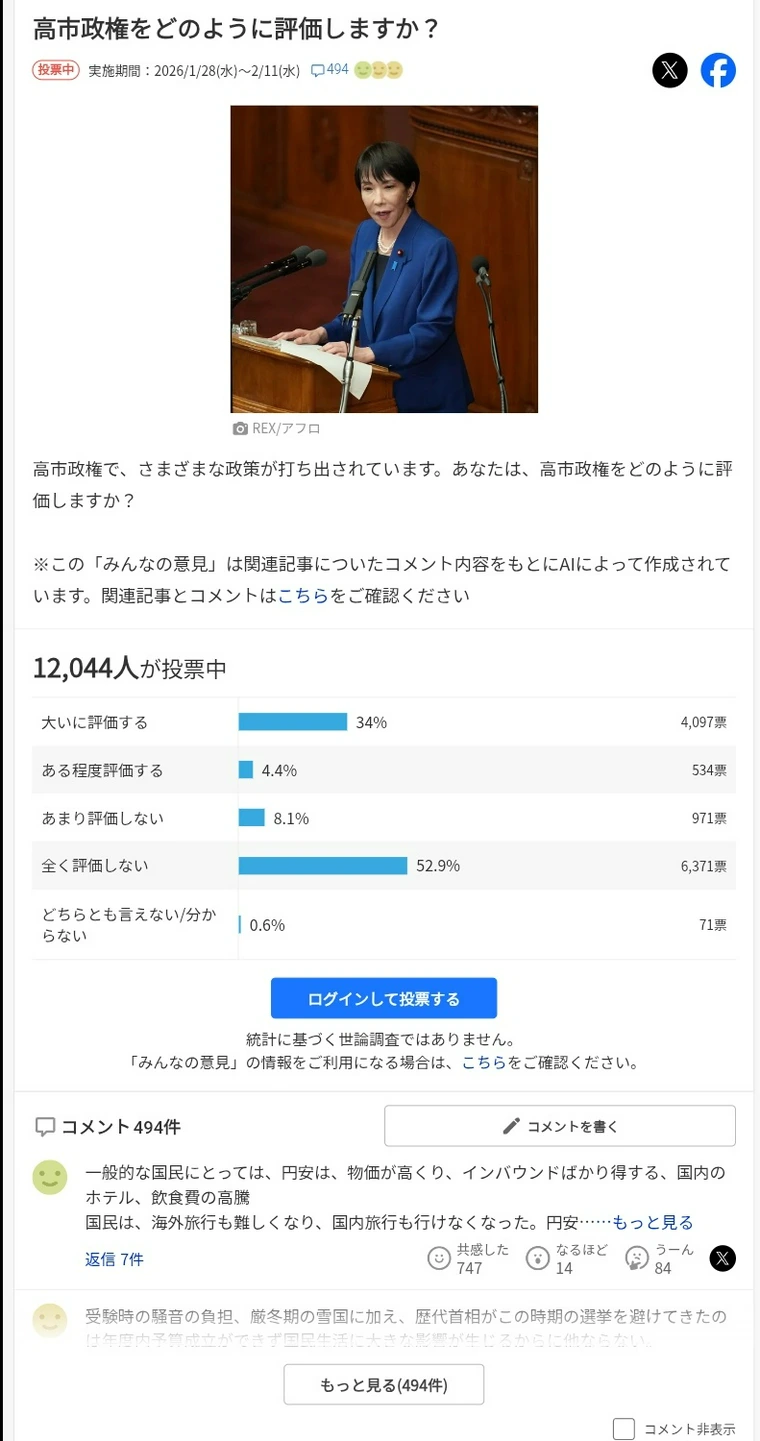Open the 494 comments count link
The width and height of the screenshot is (760, 1441).
(x=330, y=70)
